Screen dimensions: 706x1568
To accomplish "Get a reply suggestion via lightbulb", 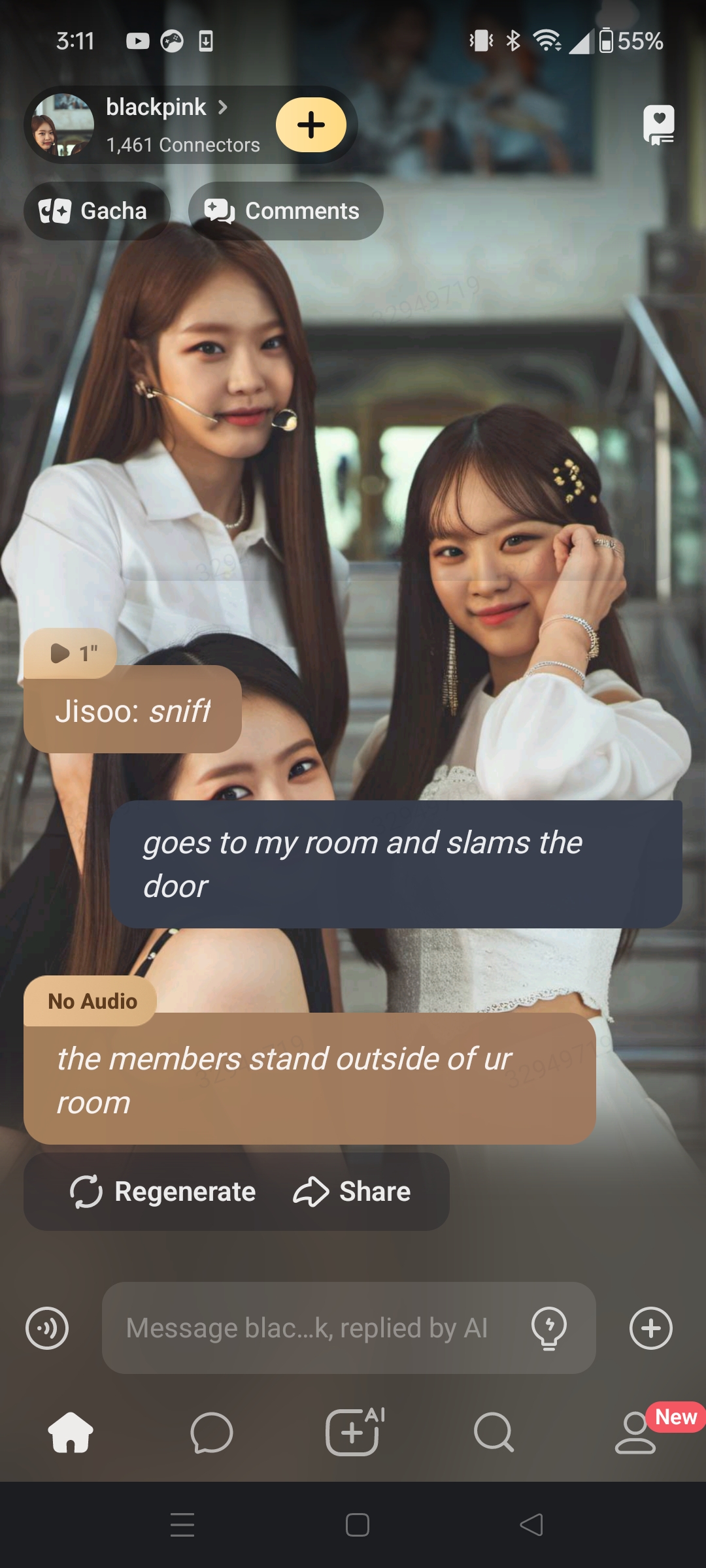I will [549, 1328].
